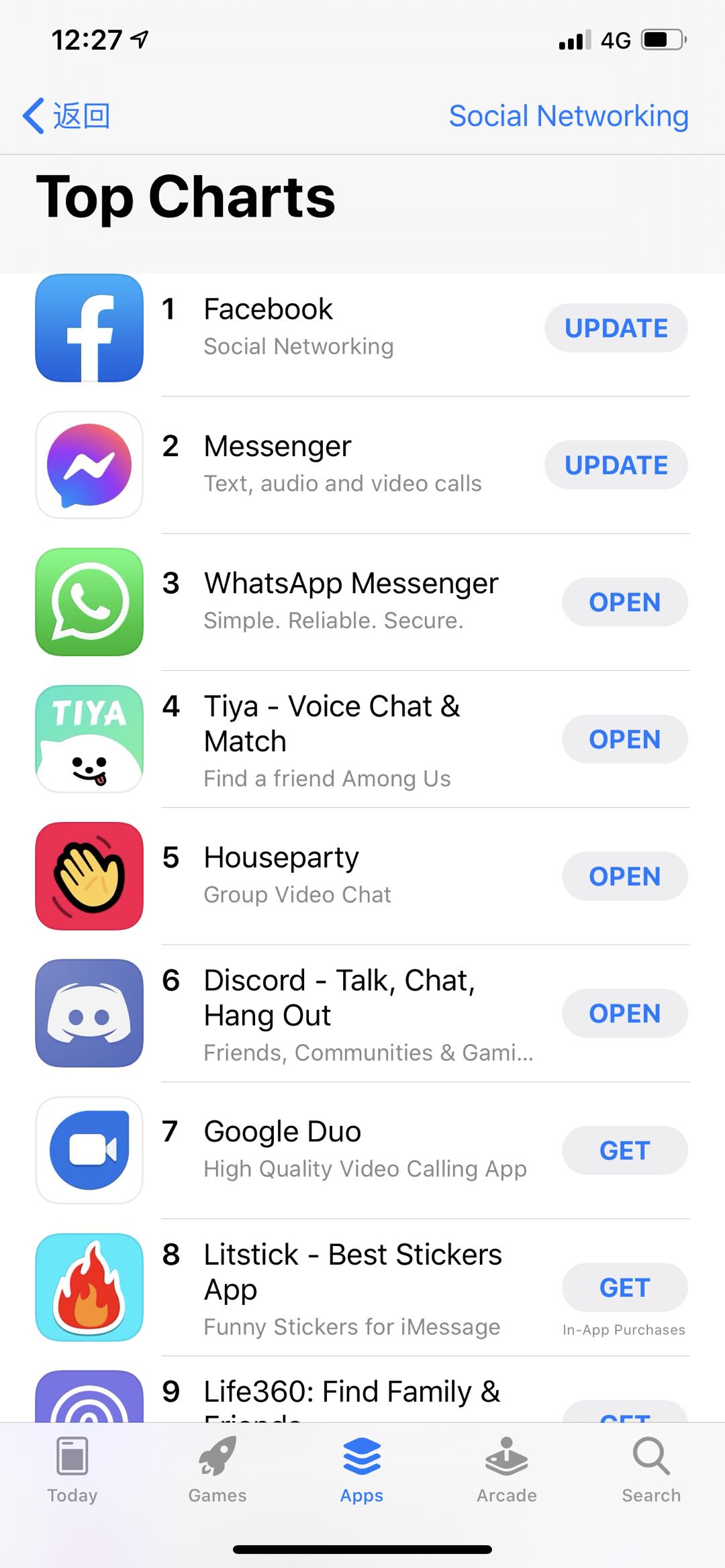725x1568 pixels.
Task: Go back using the 返回 button
Action: (67, 116)
